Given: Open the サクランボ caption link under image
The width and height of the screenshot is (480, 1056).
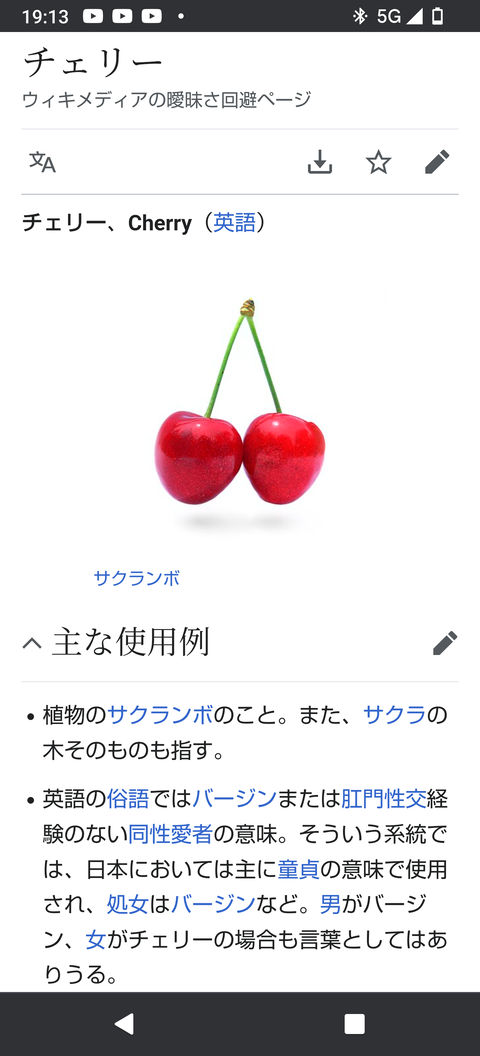Looking at the screenshot, I should click(x=137, y=578).
